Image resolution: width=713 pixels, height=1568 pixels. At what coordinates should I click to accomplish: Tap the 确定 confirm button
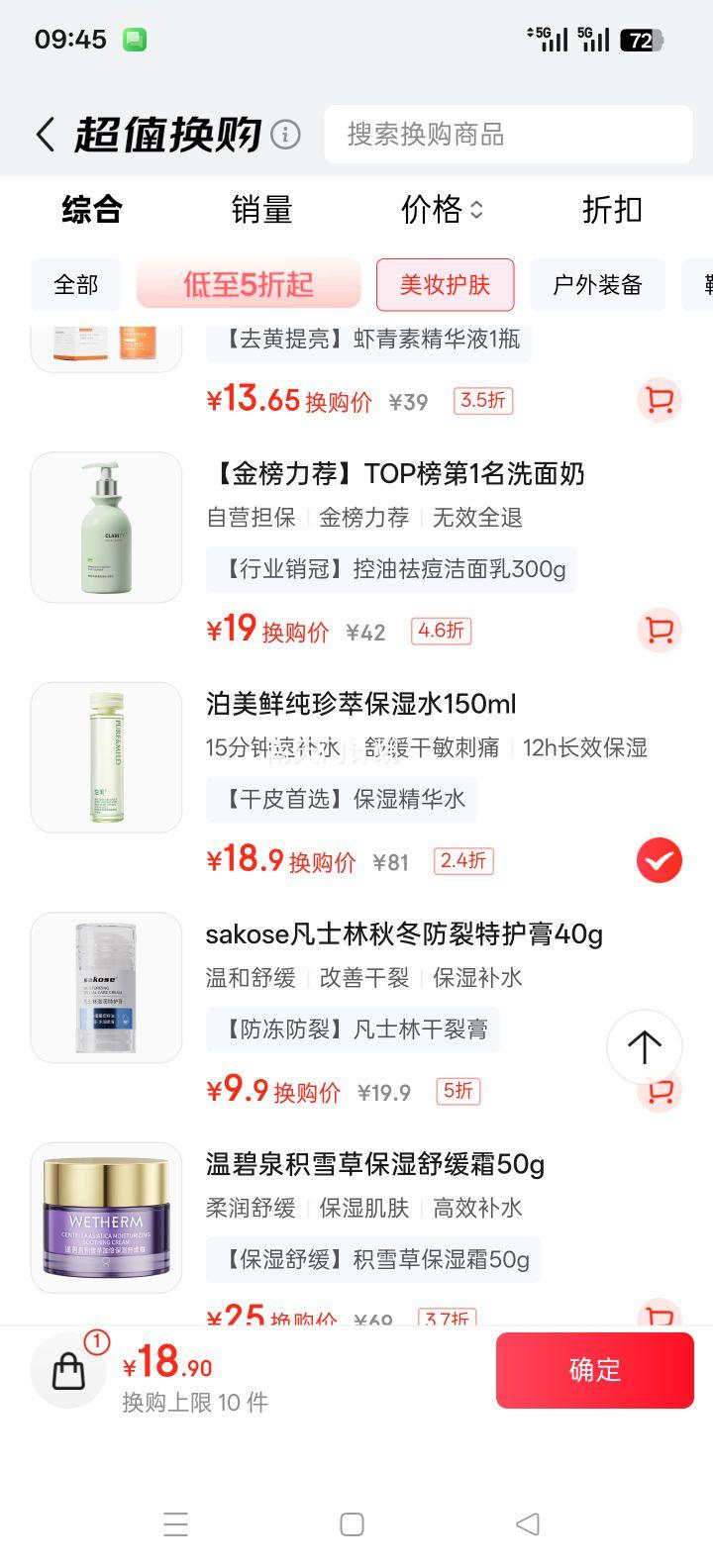(x=594, y=1370)
